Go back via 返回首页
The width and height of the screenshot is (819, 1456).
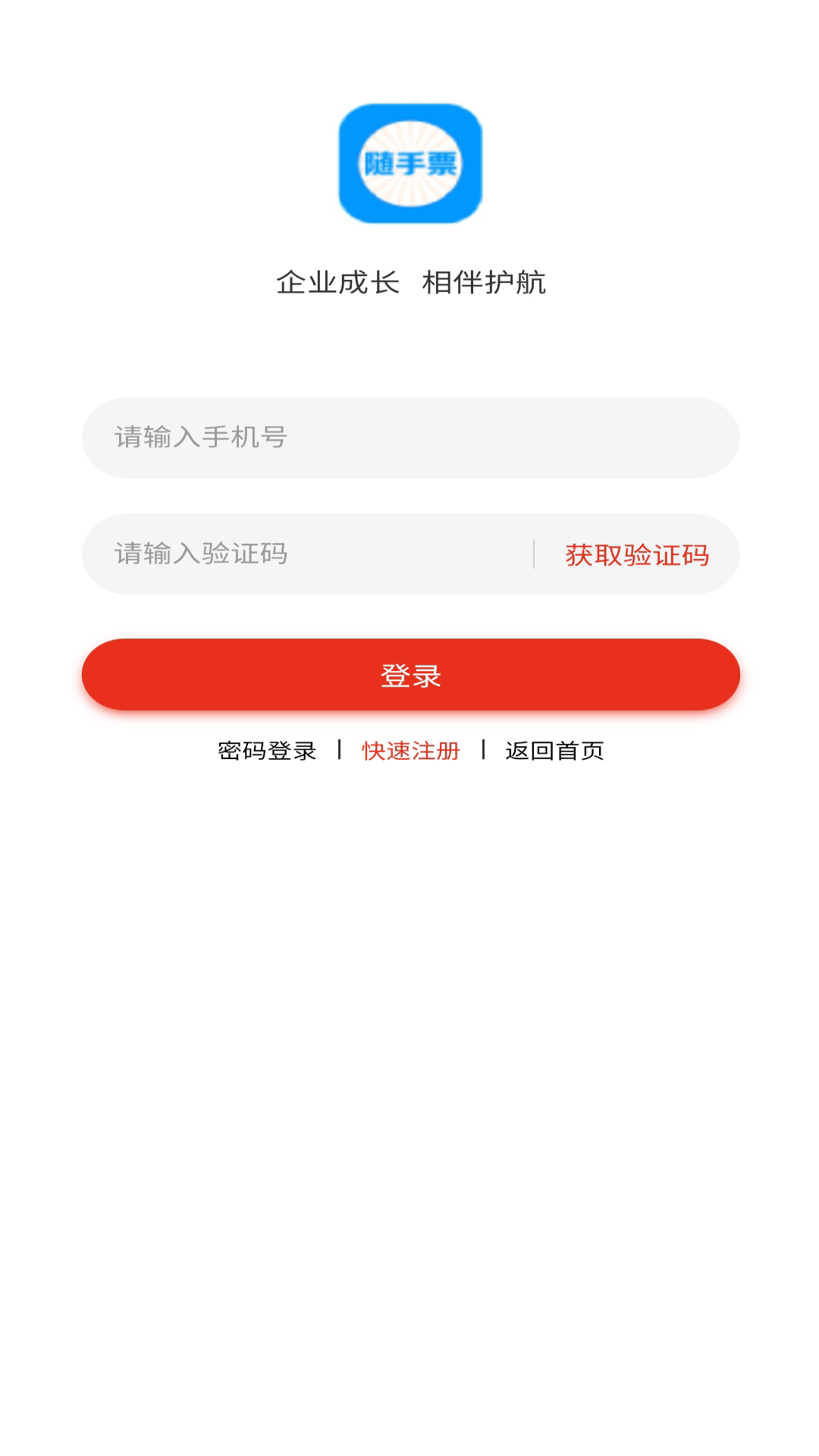pos(554,751)
